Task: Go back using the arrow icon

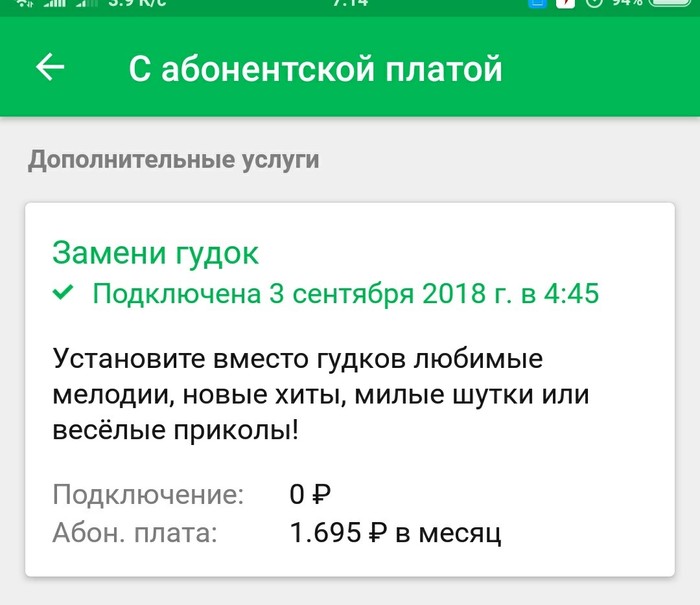Action: point(50,68)
